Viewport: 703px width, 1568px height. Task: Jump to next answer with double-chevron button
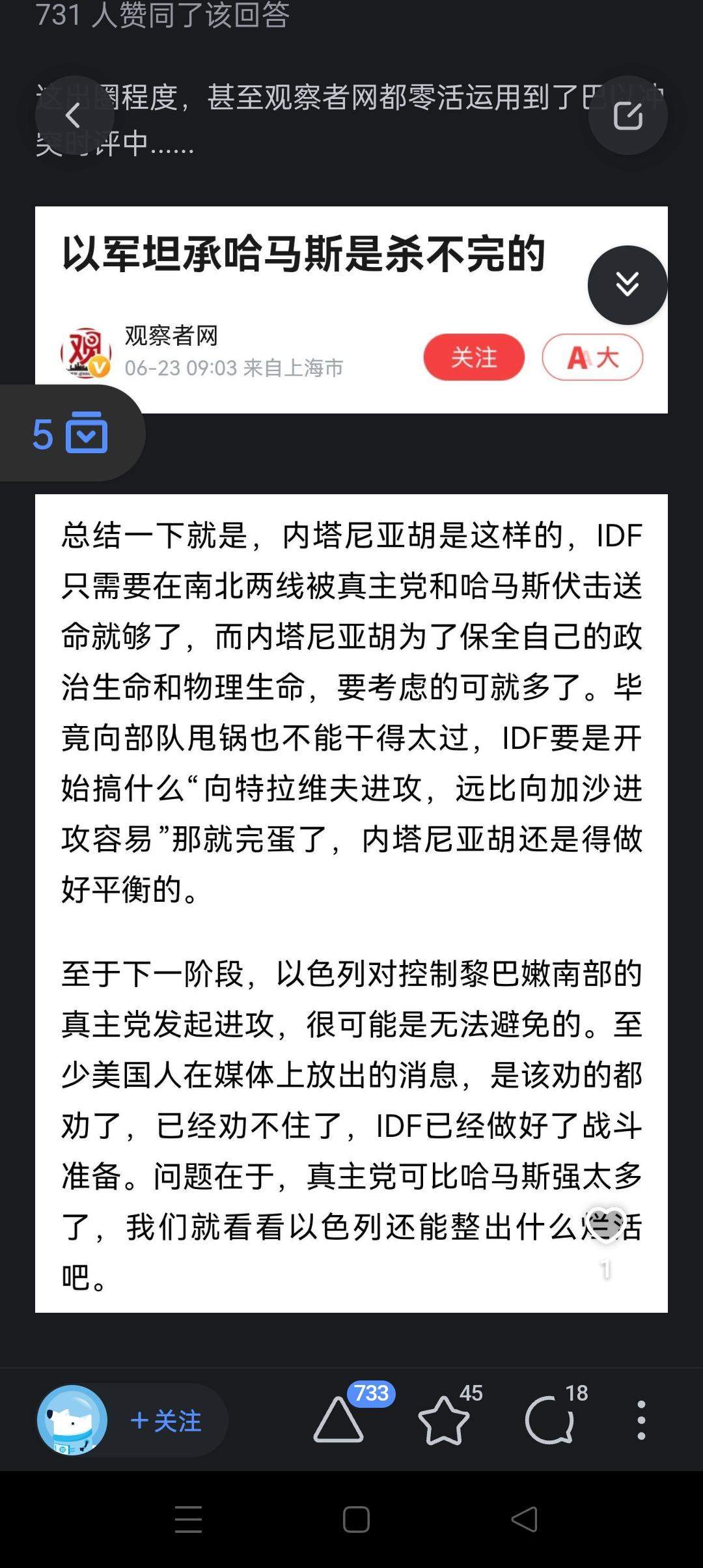tap(627, 285)
